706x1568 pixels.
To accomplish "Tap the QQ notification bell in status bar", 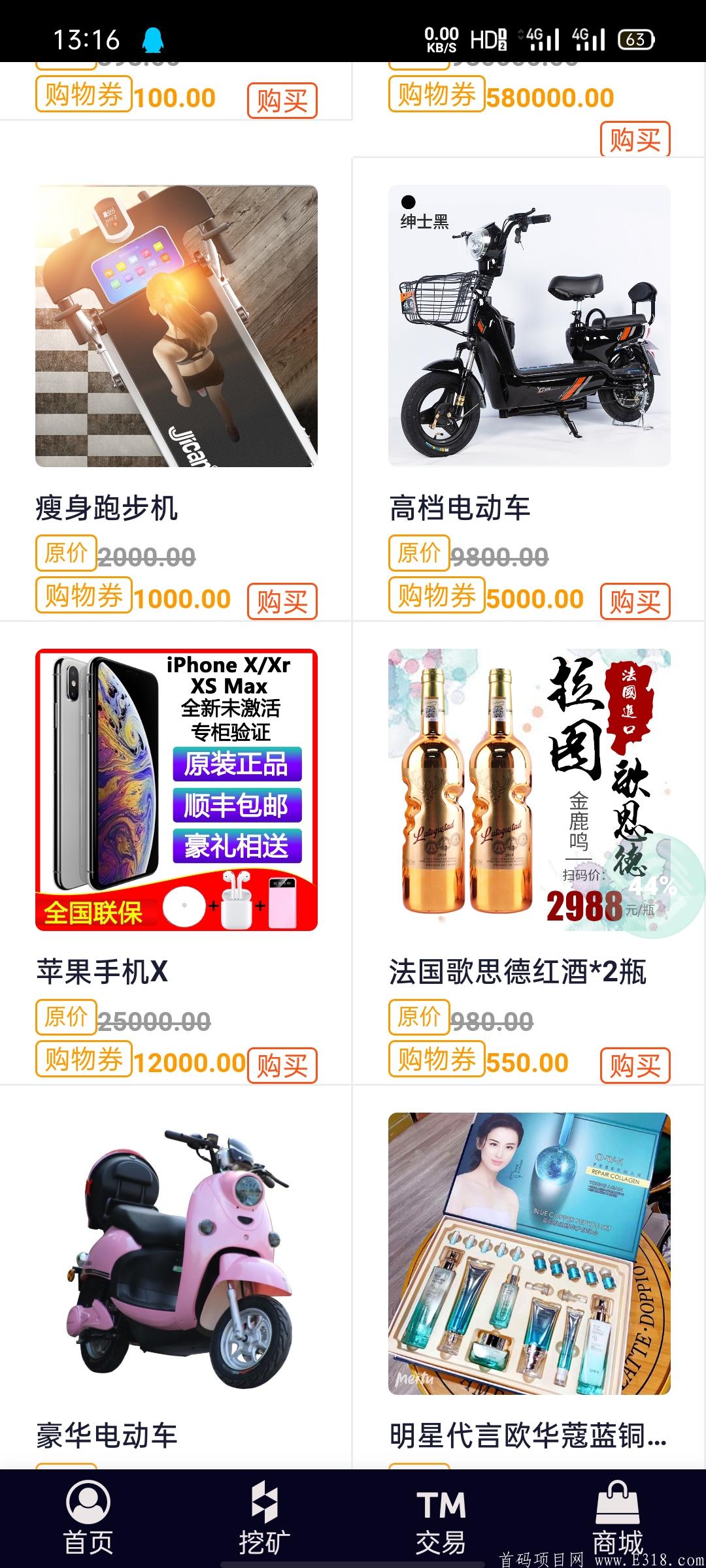I will (152, 41).
